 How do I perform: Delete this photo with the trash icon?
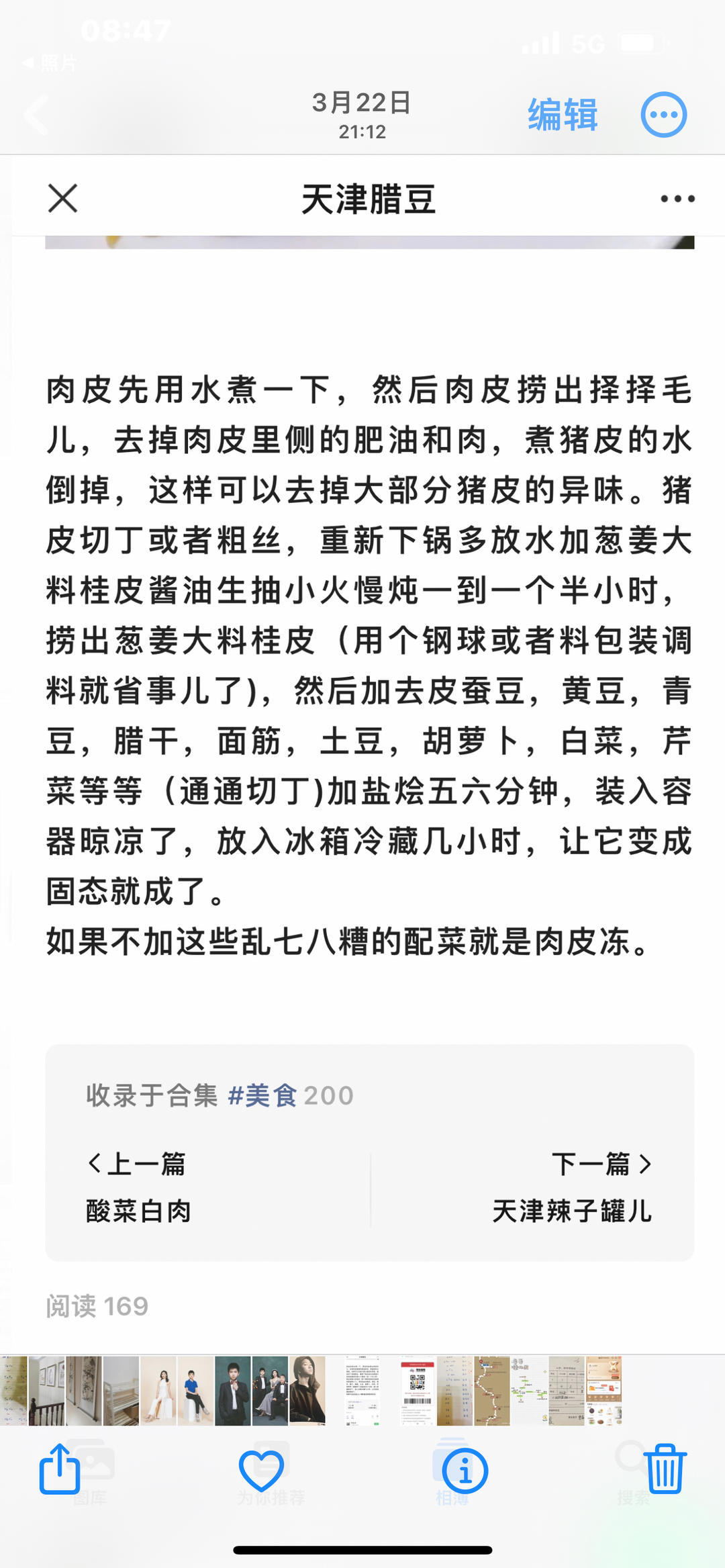pos(665,1469)
